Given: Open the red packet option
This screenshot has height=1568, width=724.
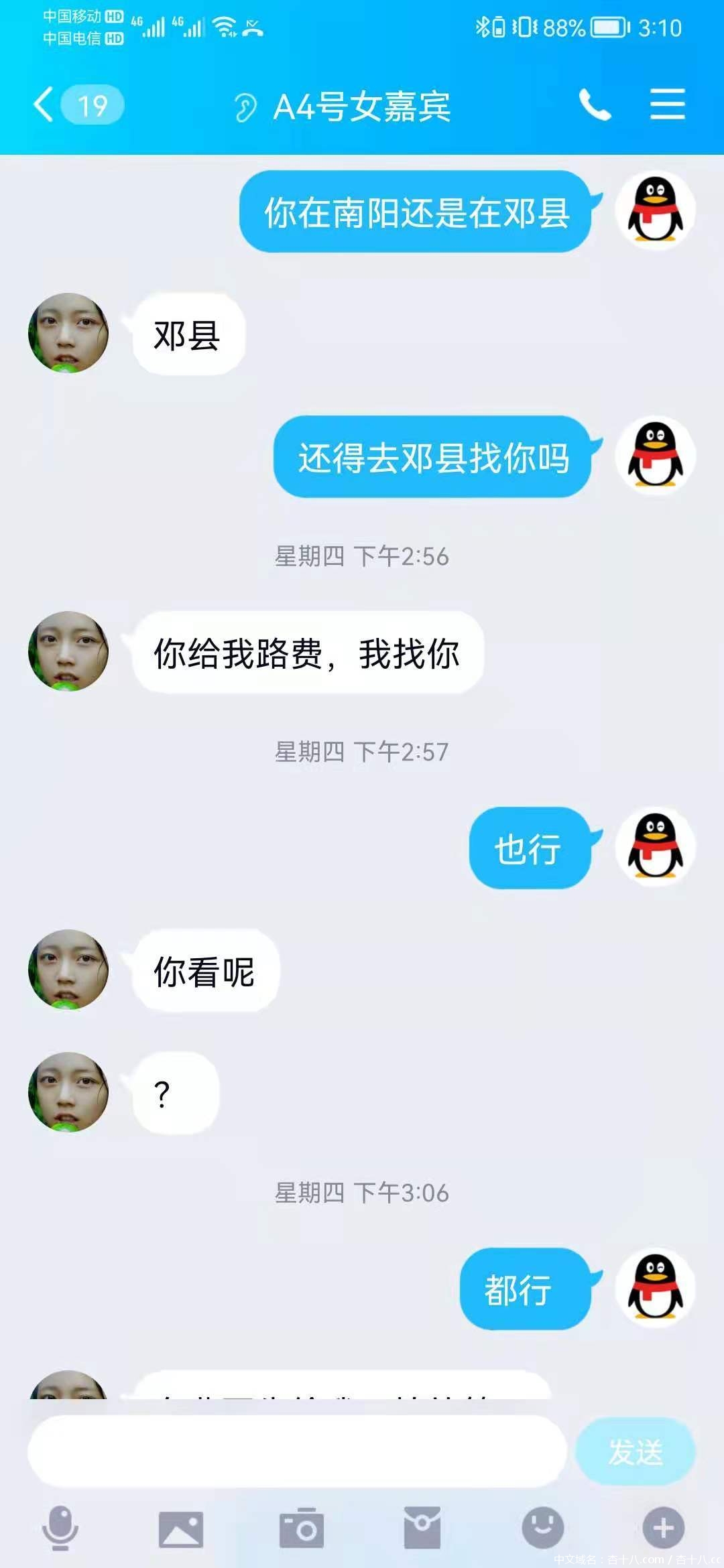Looking at the screenshot, I should (x=422, y=1528).
